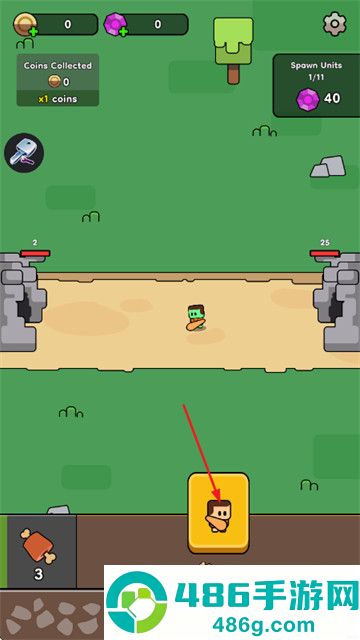The height and width of the screenshot is (640, 360).
Task: Open the hammer and key button
Action: point(24,153)
